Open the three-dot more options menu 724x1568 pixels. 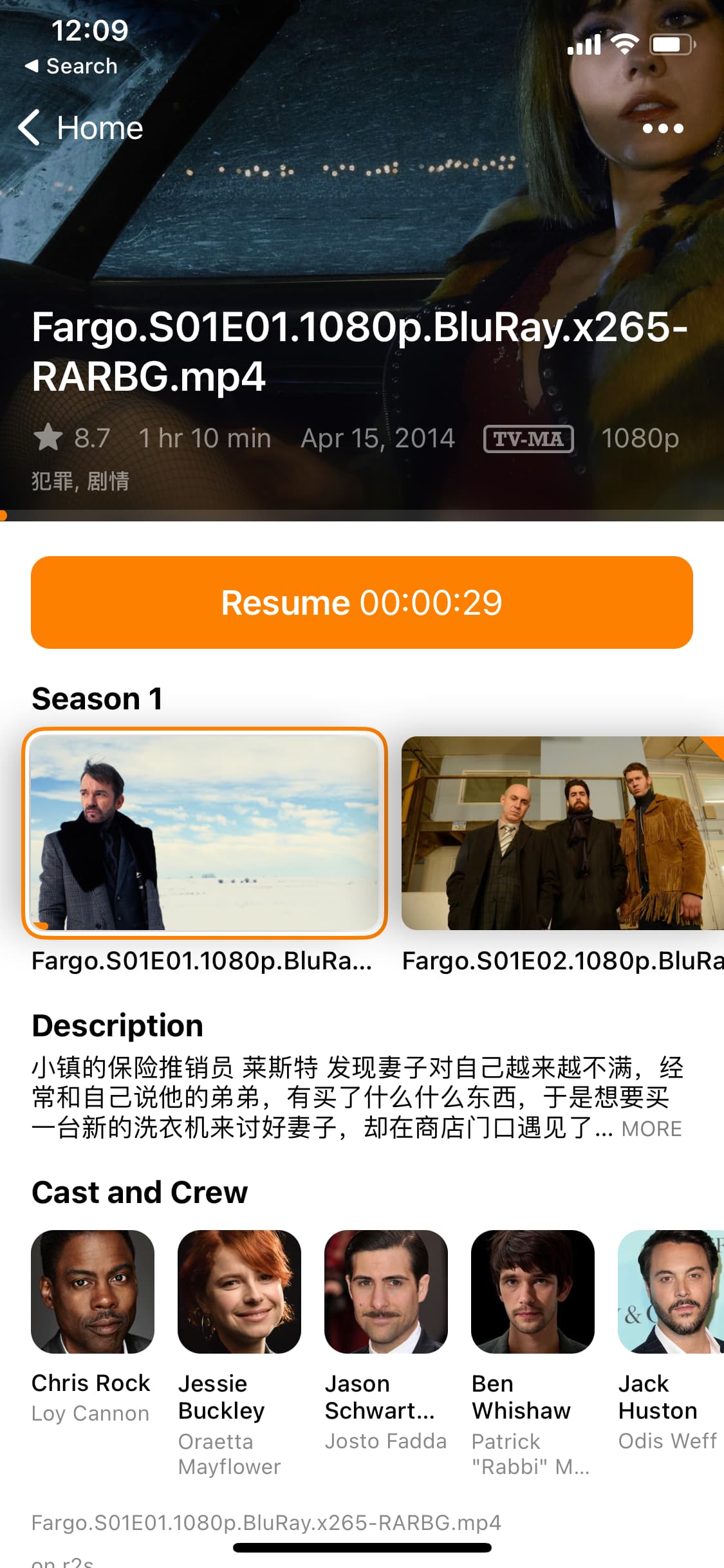coord(662,128)
